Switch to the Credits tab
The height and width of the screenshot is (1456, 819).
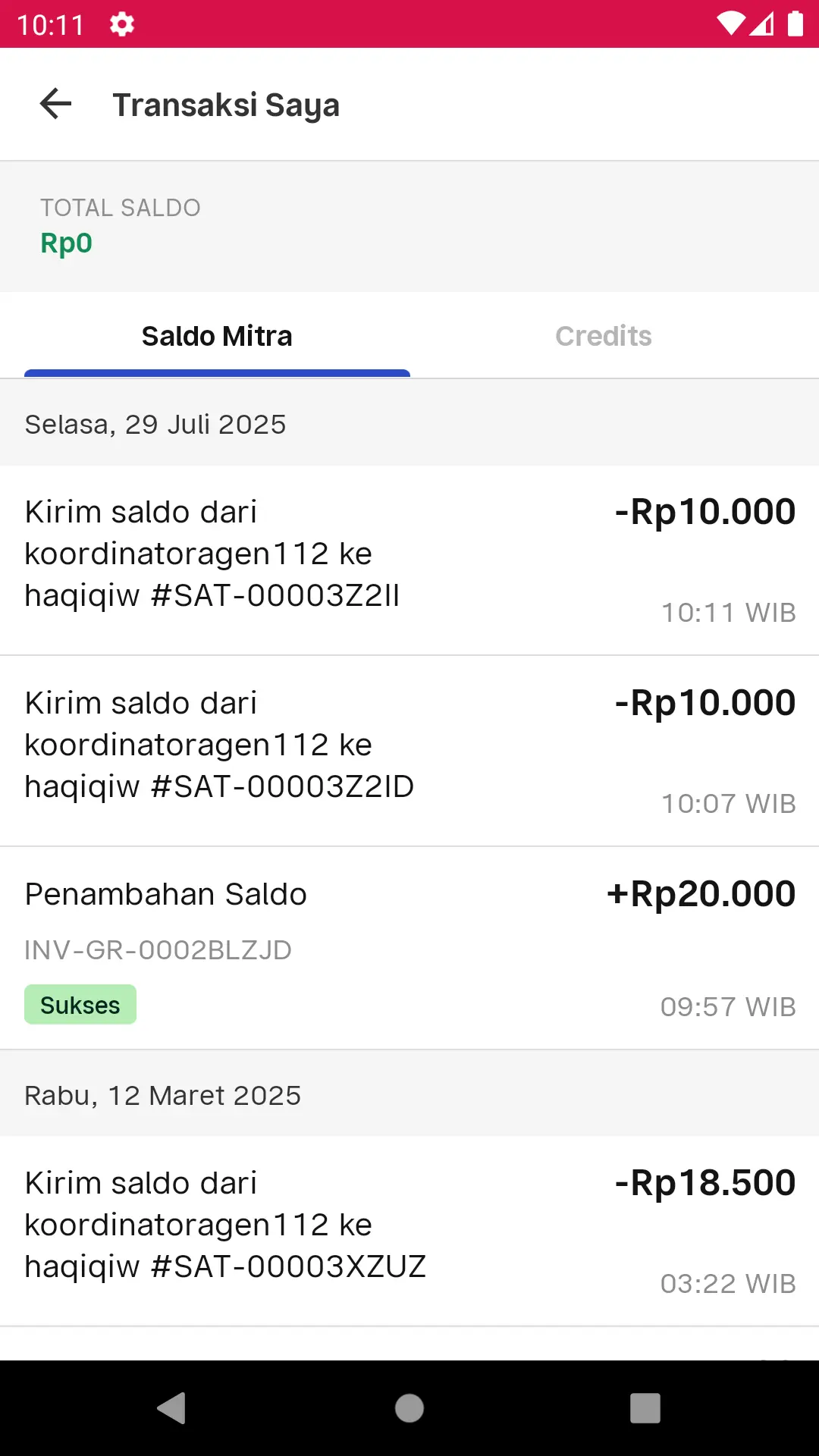[x=603, y=336]
